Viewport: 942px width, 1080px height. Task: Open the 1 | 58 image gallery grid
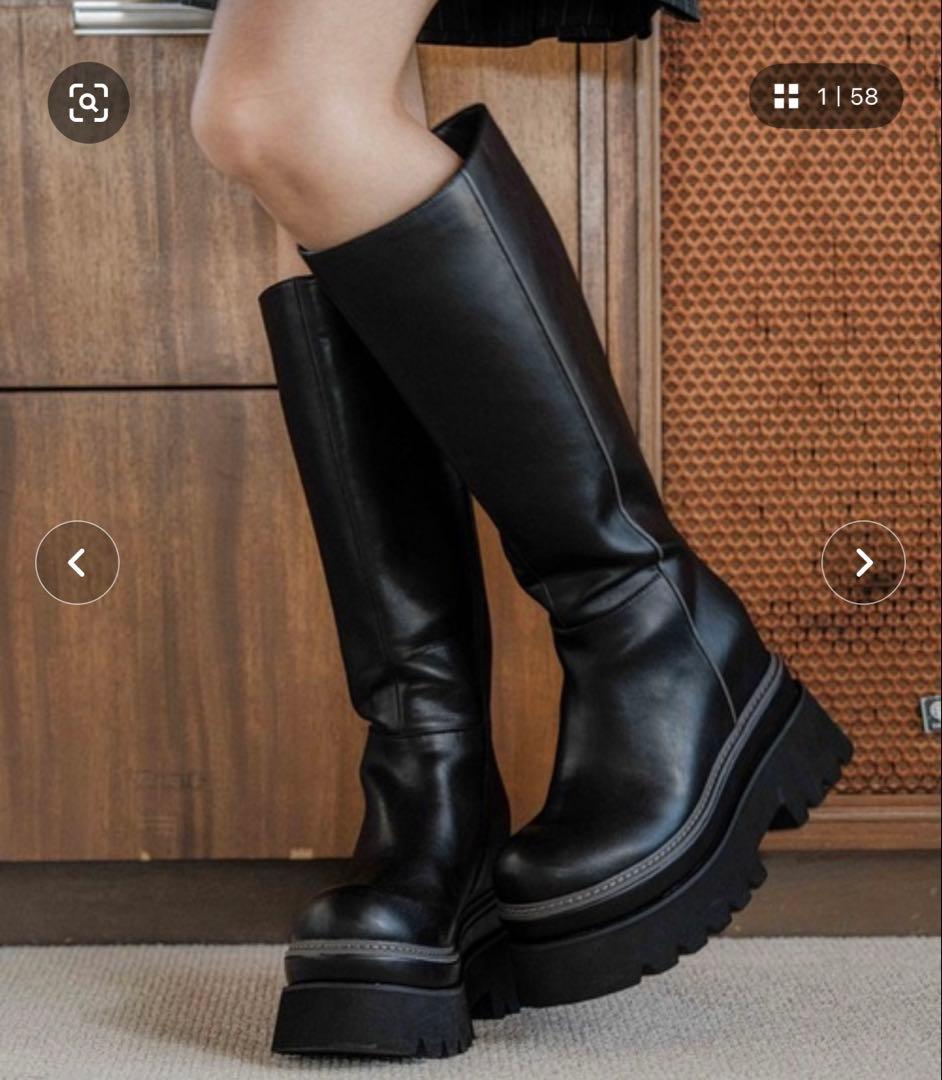826,96
